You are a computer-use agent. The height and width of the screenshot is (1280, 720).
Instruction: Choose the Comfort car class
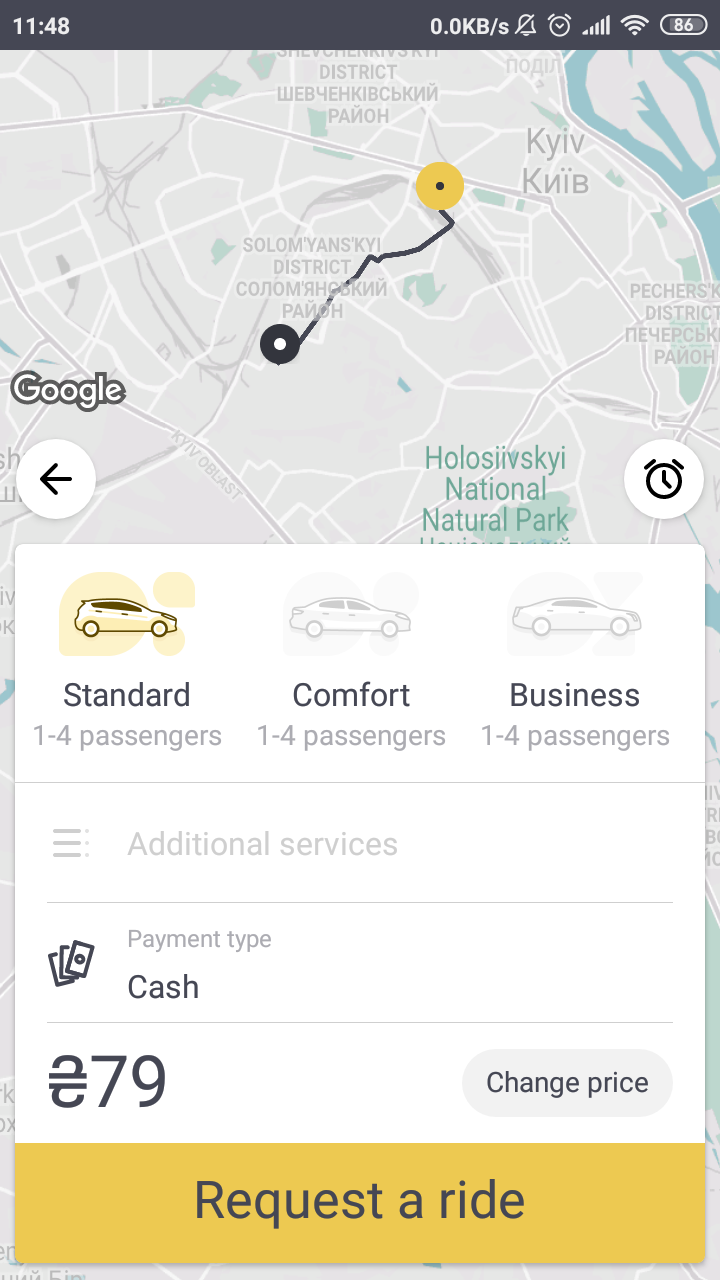(x=351, y=662)
